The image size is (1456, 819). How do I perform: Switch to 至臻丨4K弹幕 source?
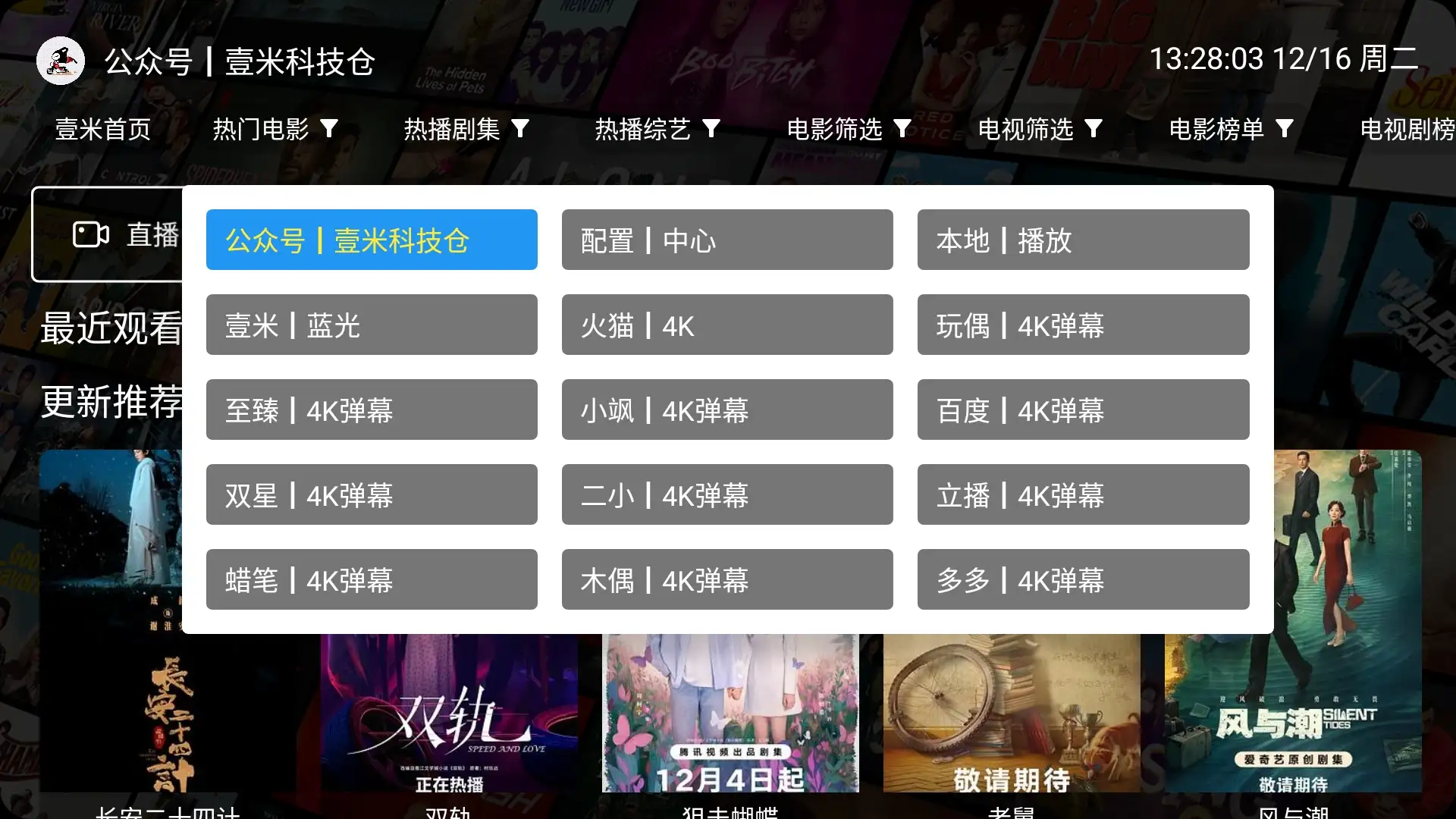click(372, 409)
